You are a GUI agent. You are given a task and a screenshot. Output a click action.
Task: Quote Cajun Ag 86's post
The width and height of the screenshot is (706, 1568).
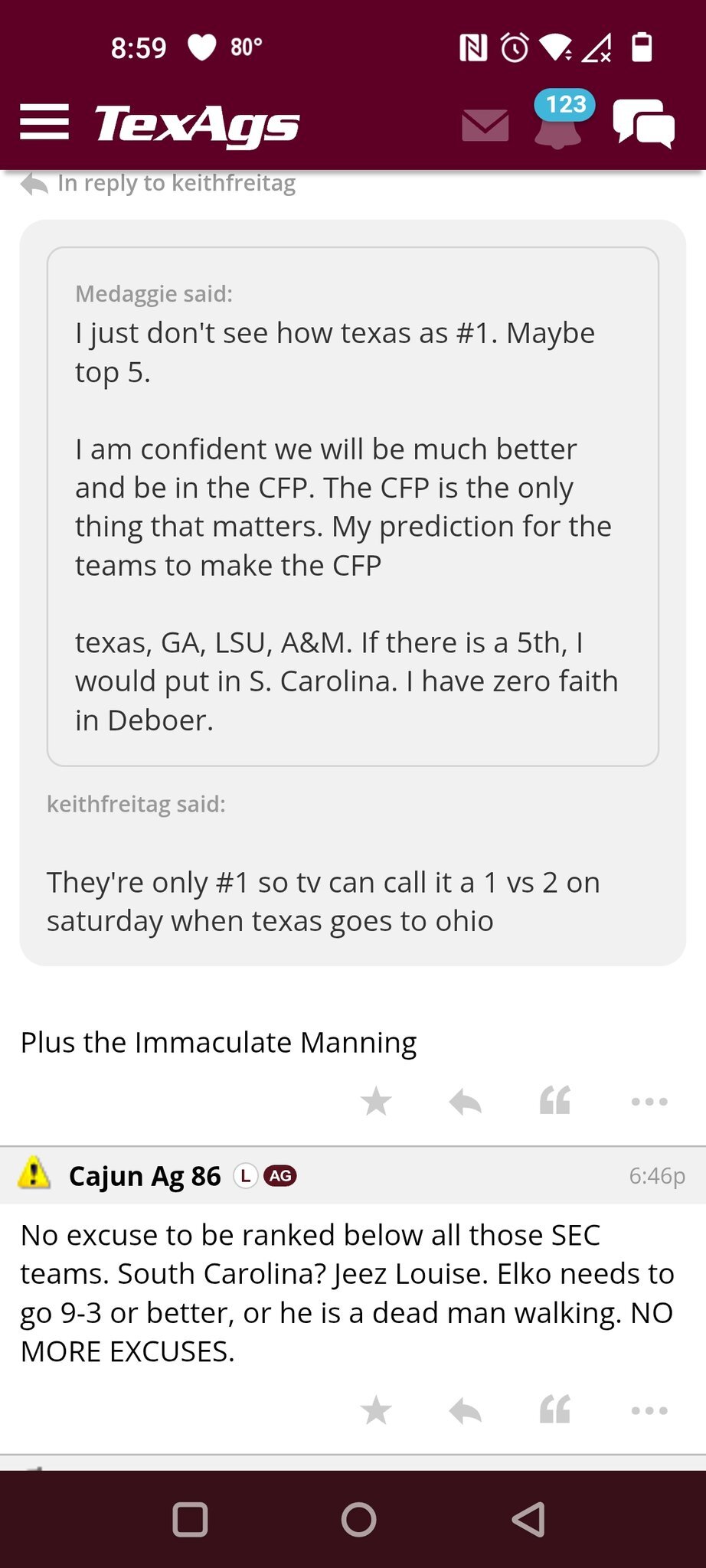(555, 1410)
